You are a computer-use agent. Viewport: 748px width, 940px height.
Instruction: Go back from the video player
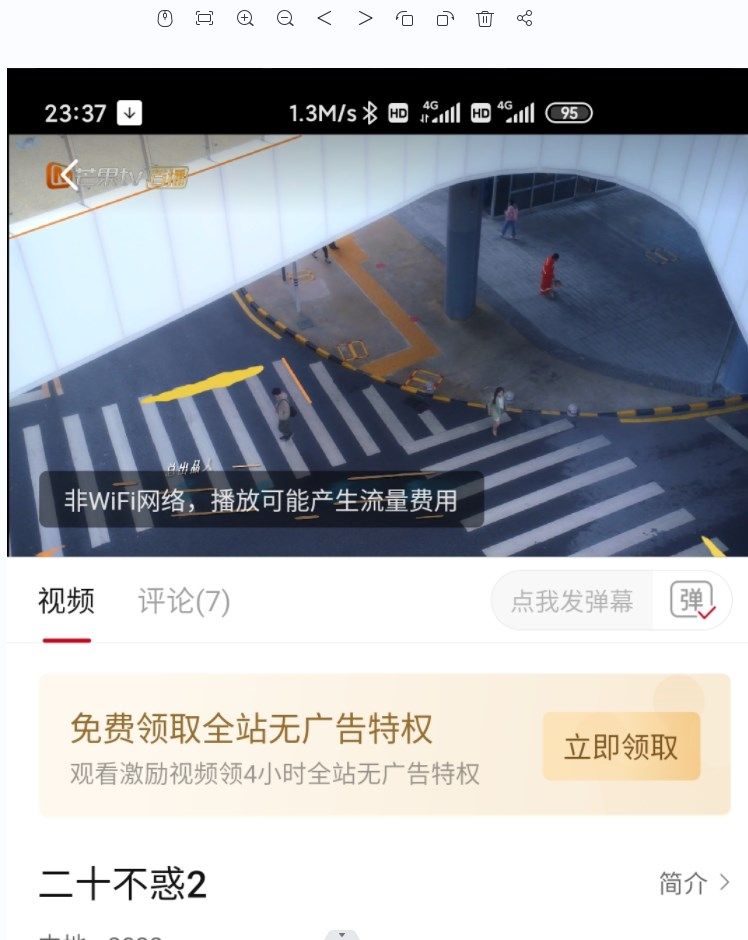pos(68,176)
